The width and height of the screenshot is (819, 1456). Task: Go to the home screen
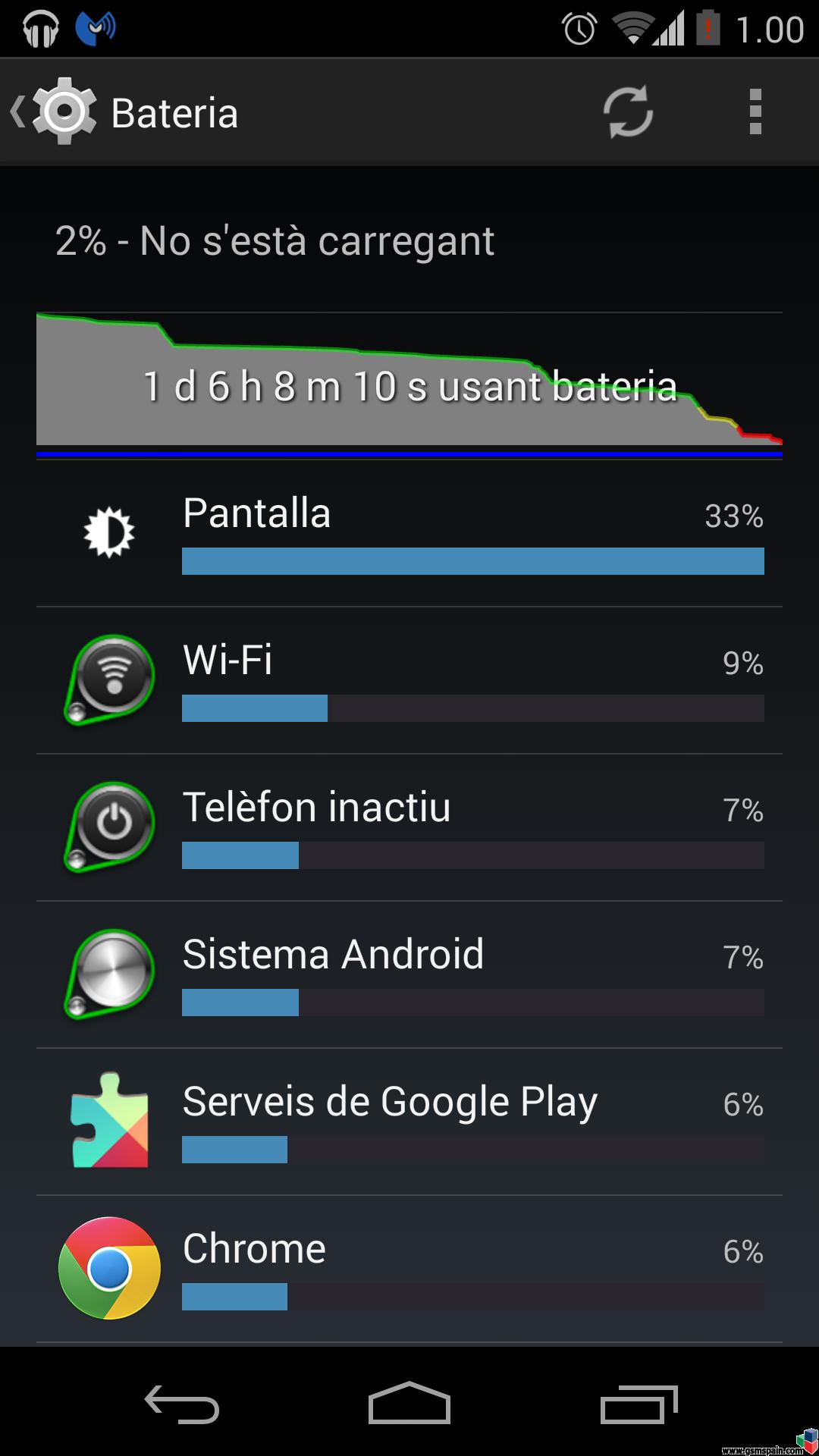click(409, 1403)
